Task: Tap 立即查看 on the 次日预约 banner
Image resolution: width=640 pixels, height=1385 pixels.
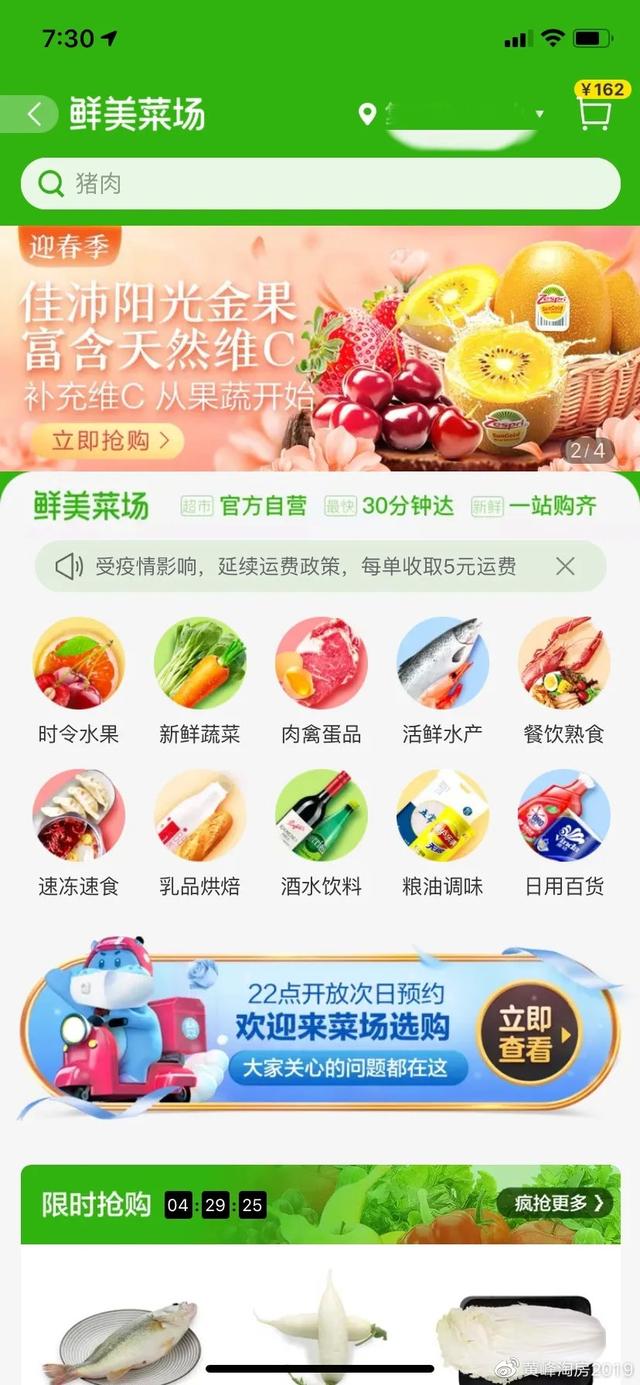Action: click(x=528, y=1034)
